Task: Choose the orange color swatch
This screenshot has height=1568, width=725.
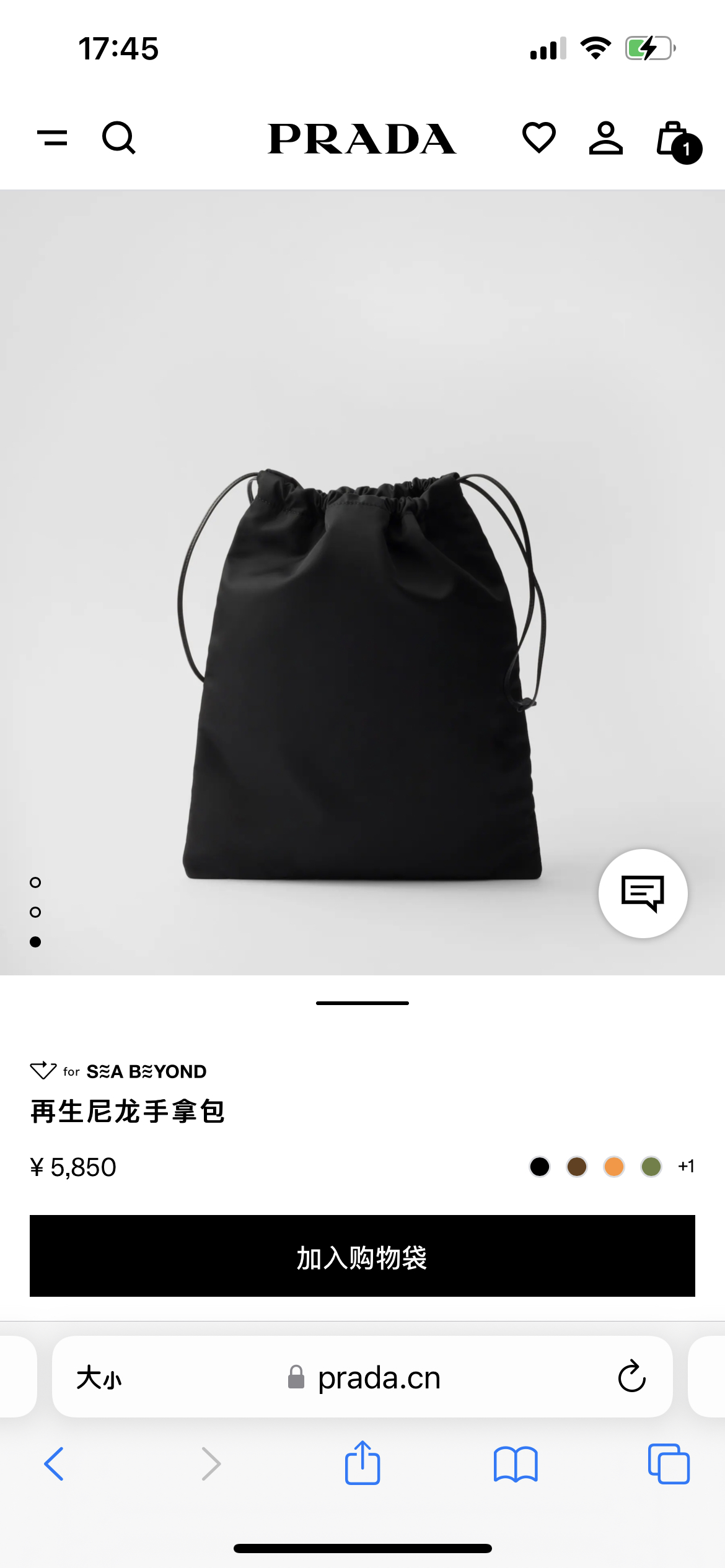Action: point(614,1167)
